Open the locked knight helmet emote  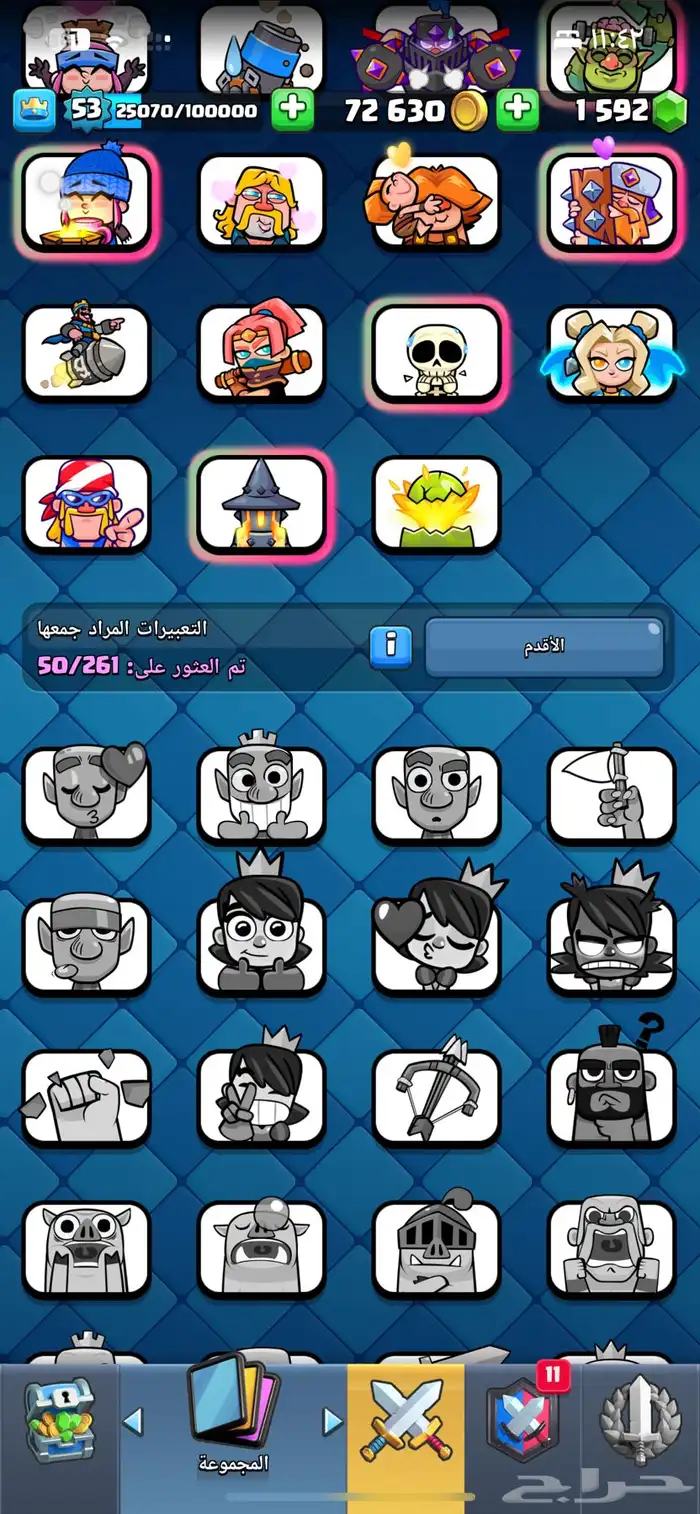(x=436, y=1247)
